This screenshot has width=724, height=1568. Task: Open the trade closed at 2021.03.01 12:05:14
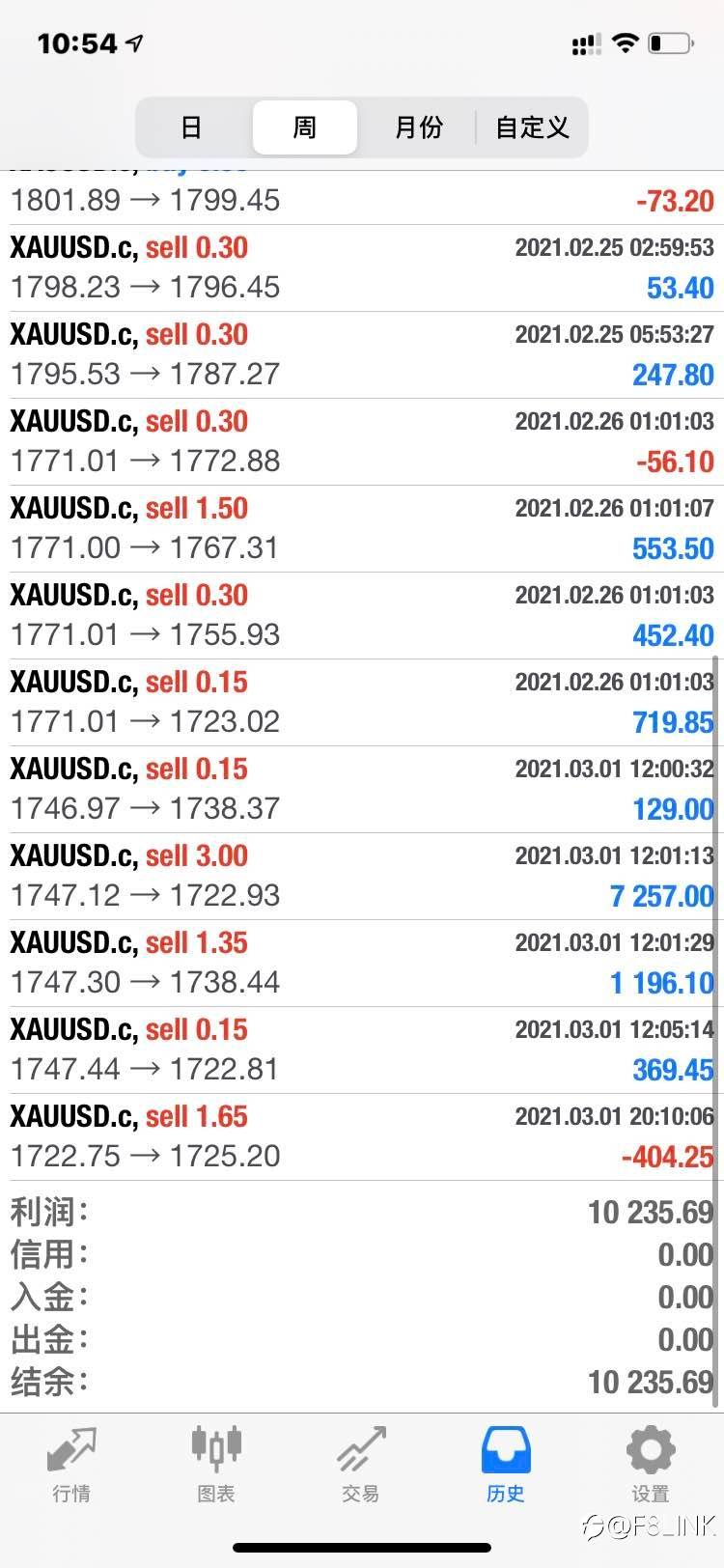point(362,1050)
